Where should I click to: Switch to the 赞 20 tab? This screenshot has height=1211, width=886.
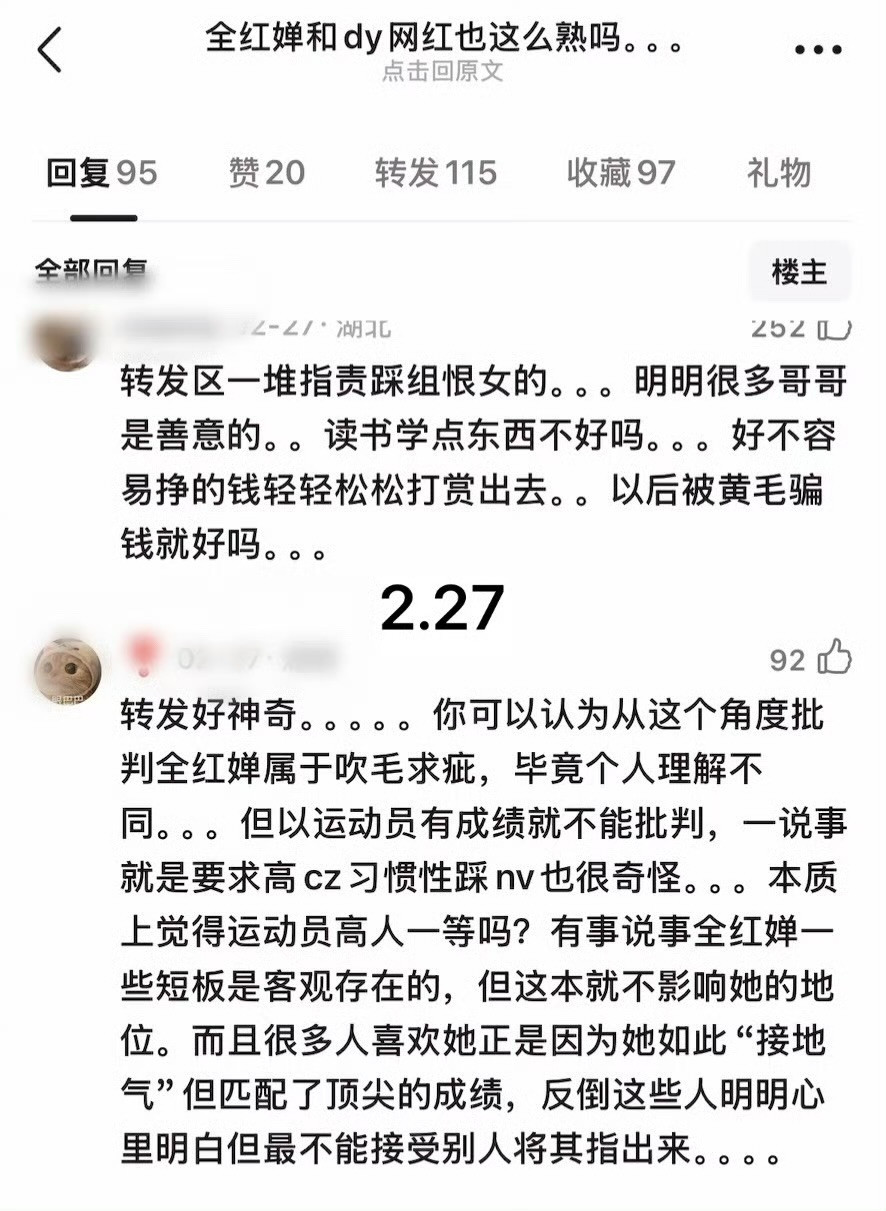(x=267, y=173)
